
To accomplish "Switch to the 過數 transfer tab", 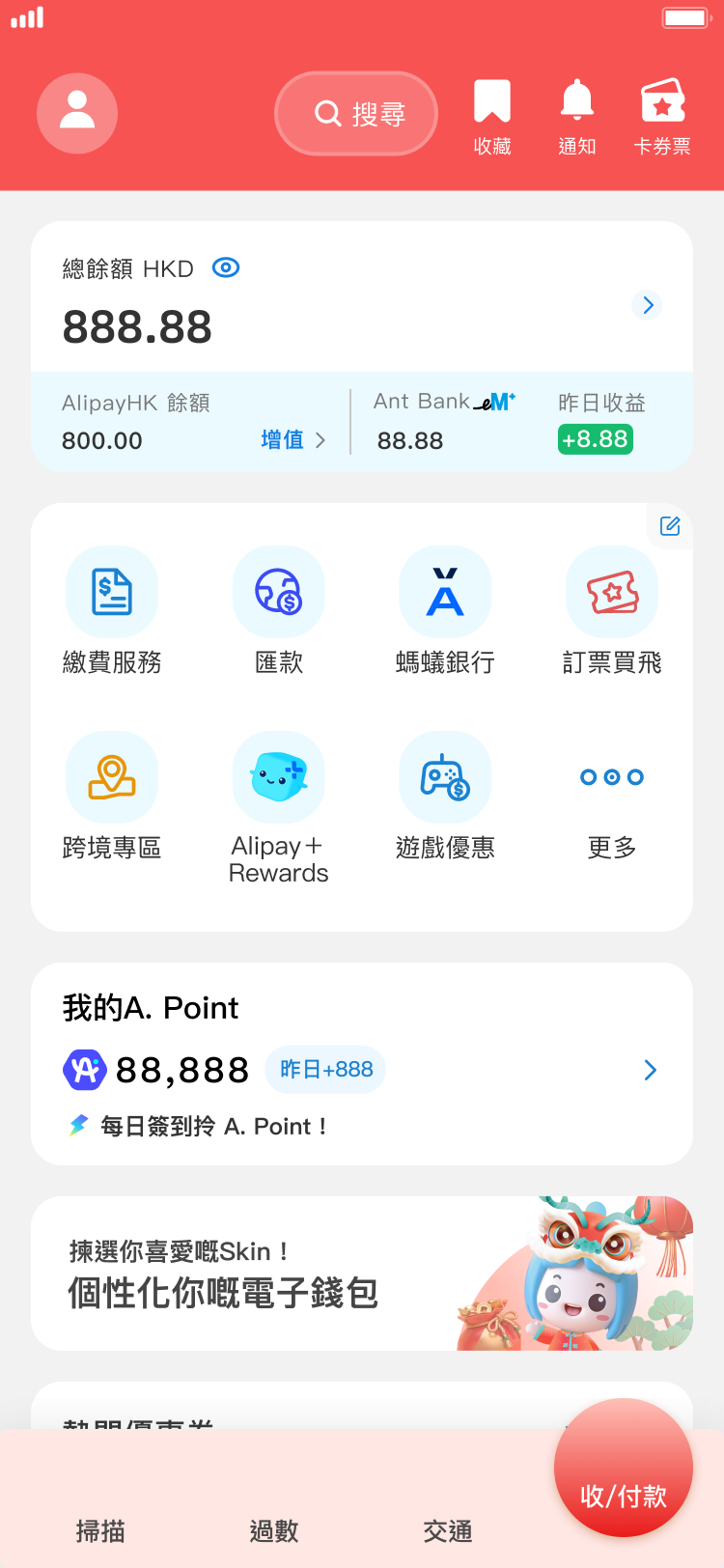I will (x=275, y=1531).
